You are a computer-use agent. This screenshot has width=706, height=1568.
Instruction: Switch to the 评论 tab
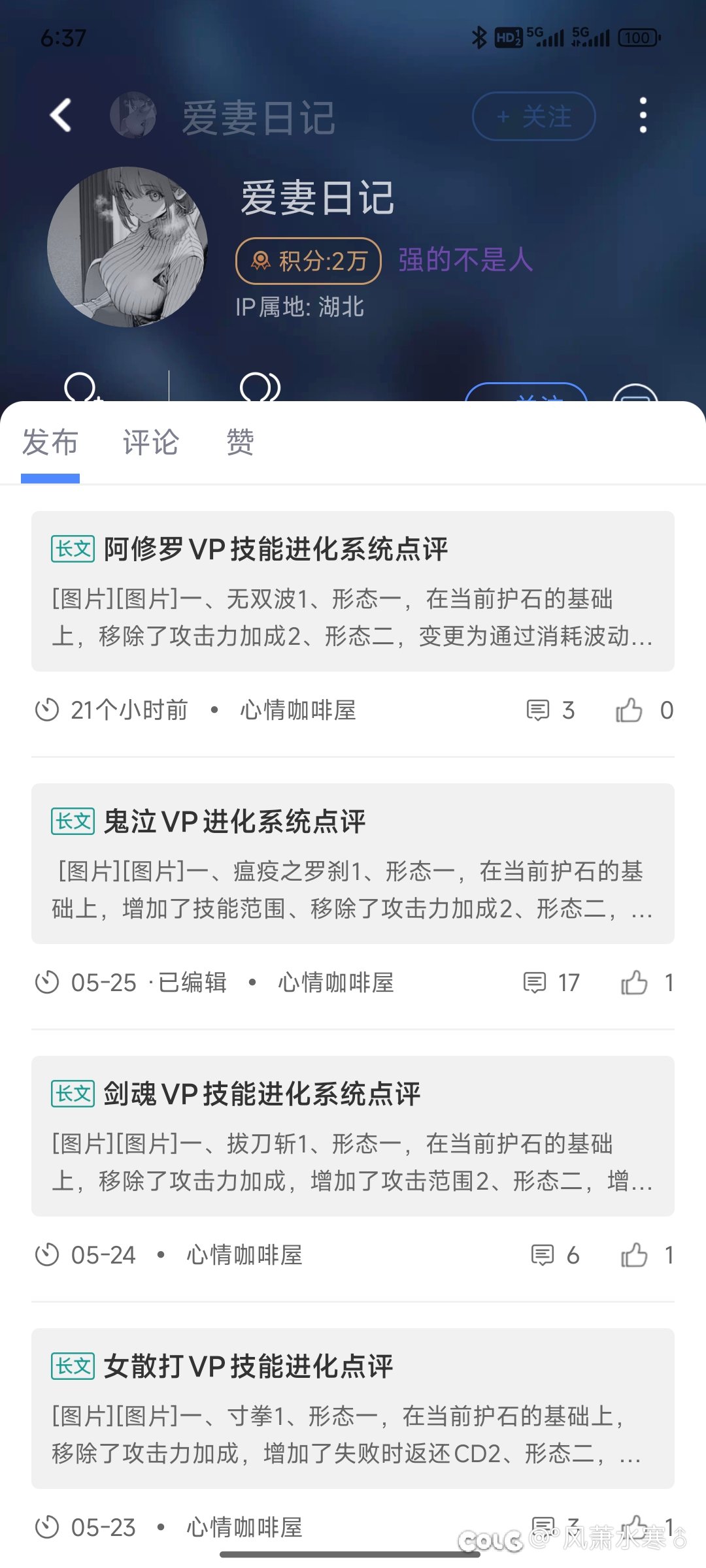(150, 442)
